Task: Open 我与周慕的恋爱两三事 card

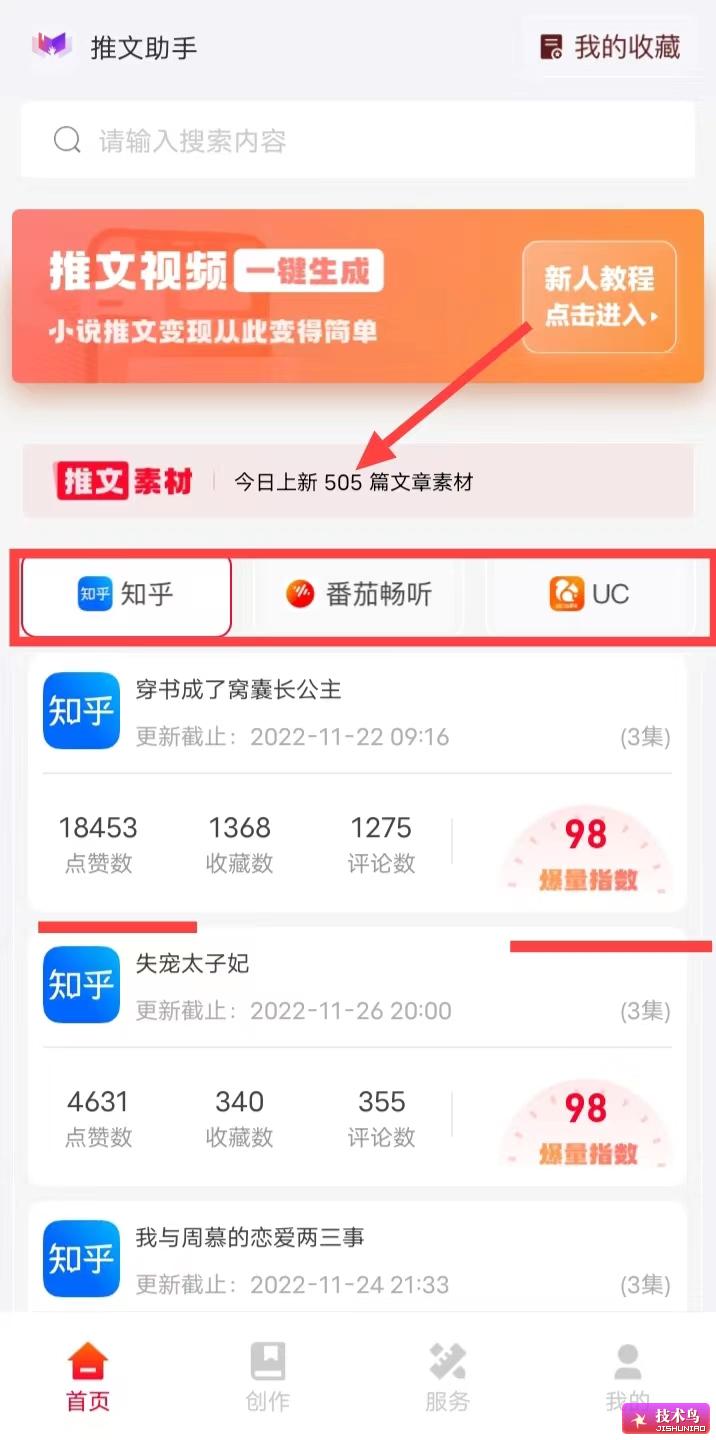Action: [358, 1256]
